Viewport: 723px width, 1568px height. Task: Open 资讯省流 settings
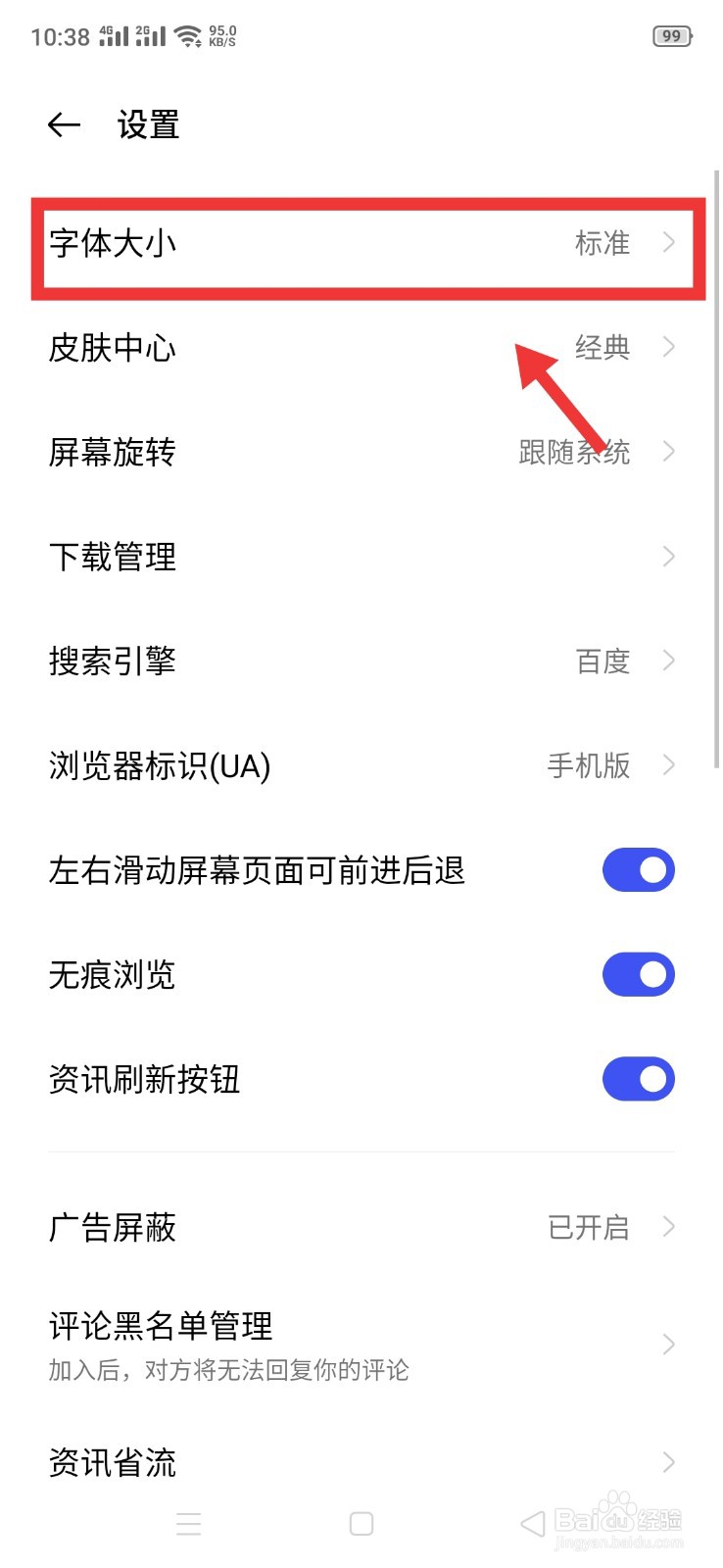[x=362, y=1462]
